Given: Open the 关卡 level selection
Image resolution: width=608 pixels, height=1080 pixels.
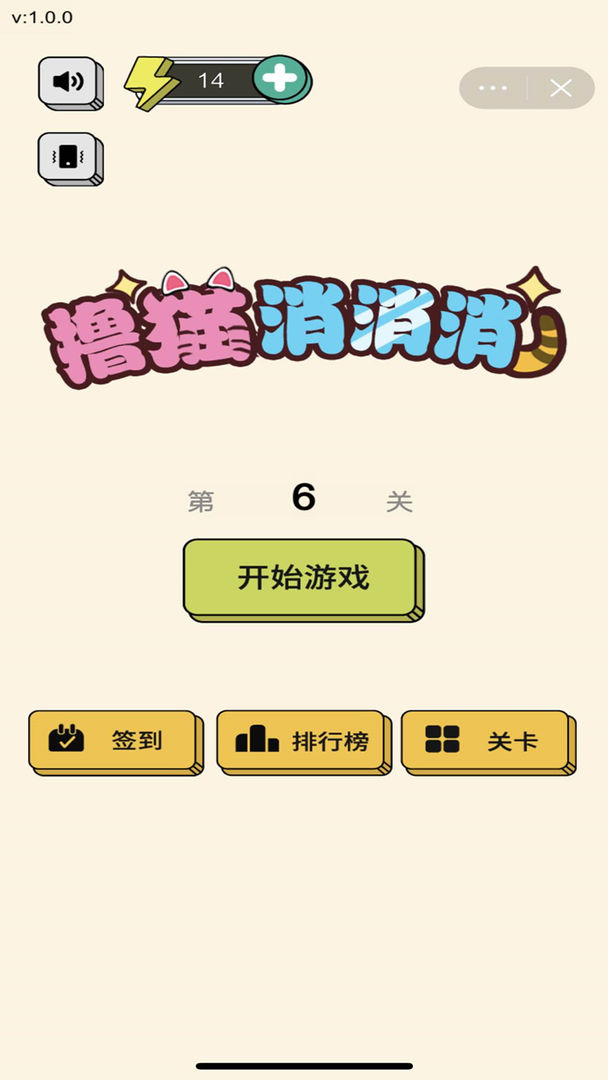Looking at the screenshot, I should [x=486, y=741].
